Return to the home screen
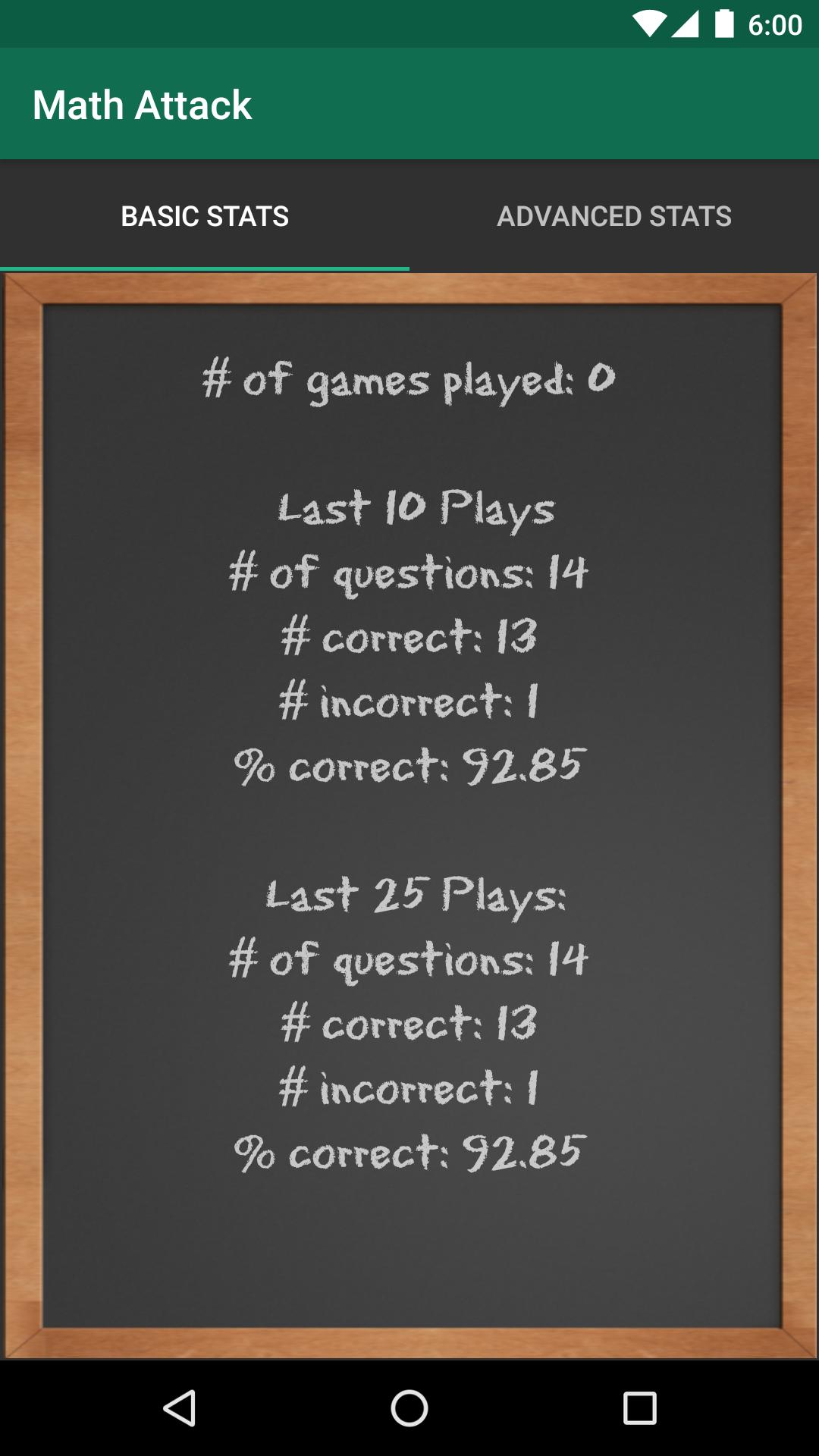Viewport: 819px width, 1456px height. 409,1408
